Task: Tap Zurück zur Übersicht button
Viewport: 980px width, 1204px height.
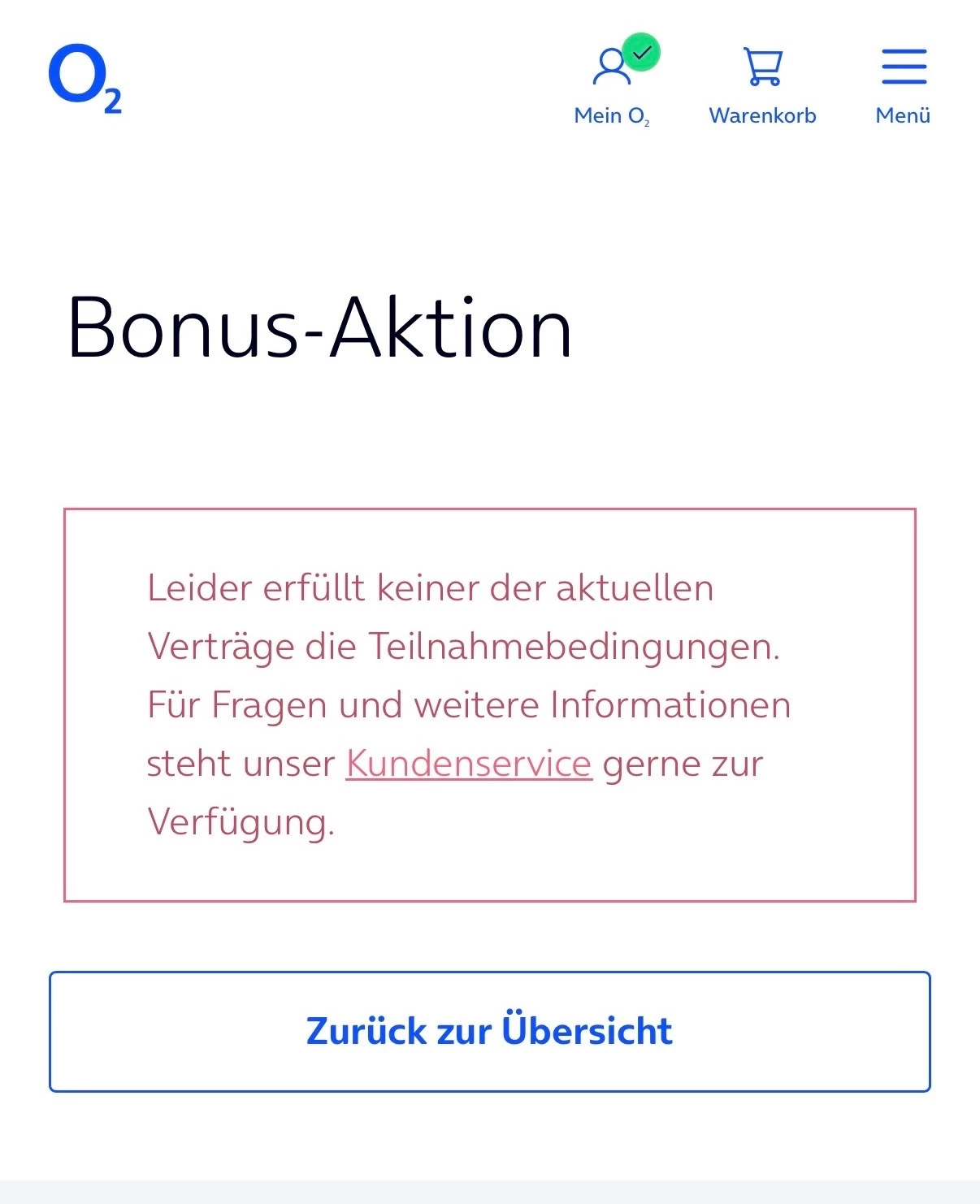Action: (x=489, y=1031)
